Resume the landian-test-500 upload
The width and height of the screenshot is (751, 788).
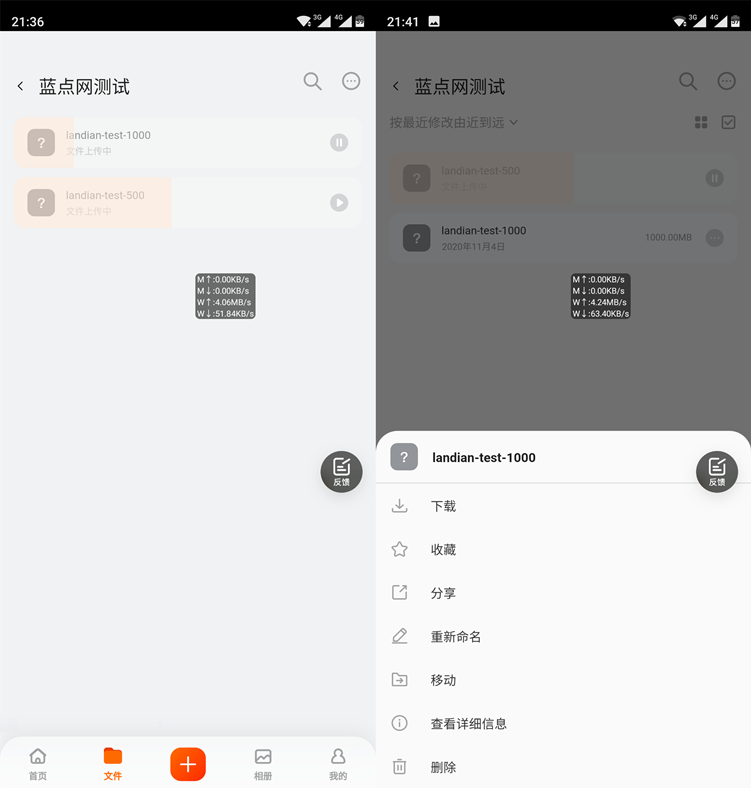tap(339, 203)
